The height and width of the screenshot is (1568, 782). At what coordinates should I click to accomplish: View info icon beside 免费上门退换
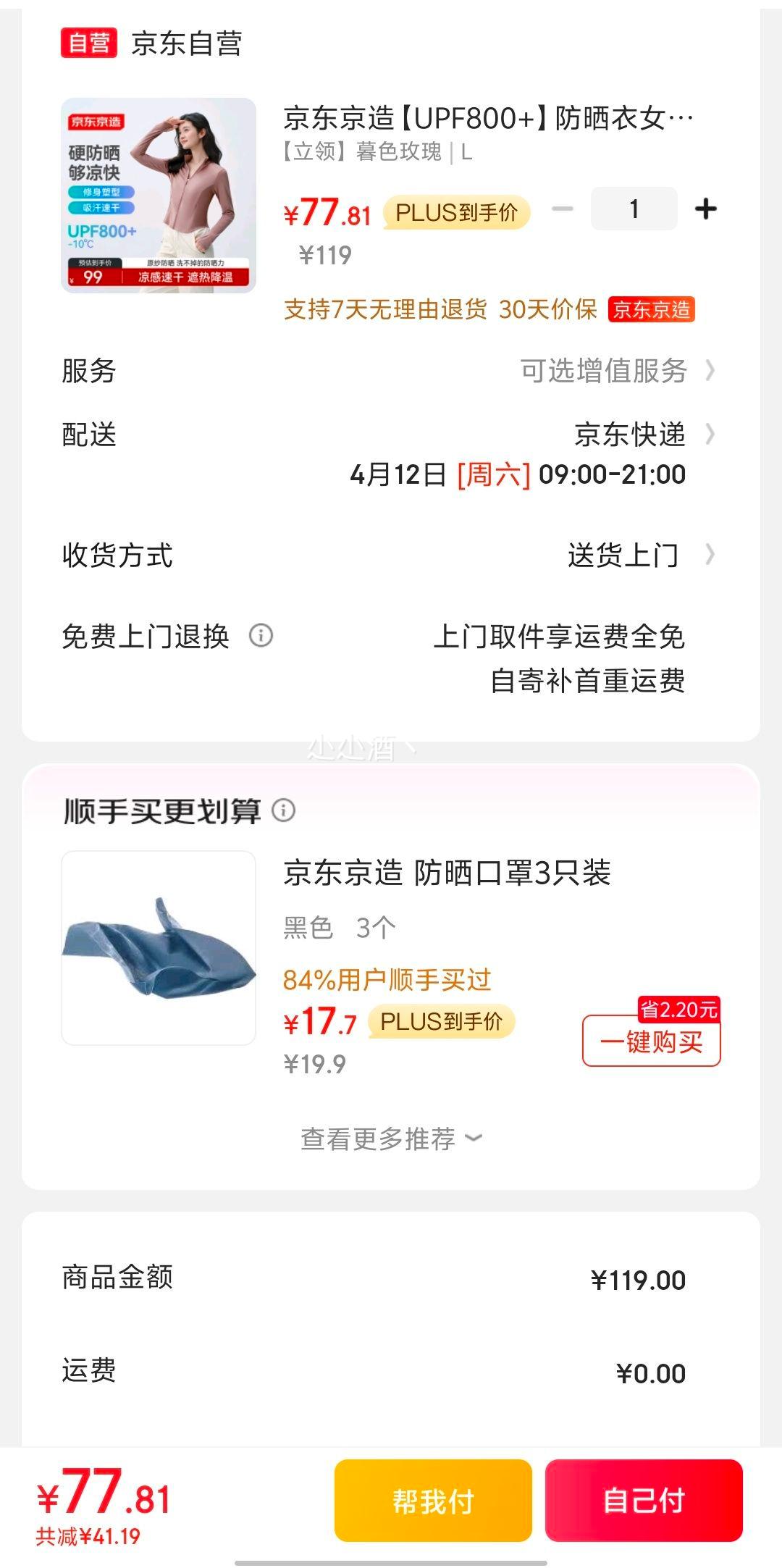coord(261,636)
